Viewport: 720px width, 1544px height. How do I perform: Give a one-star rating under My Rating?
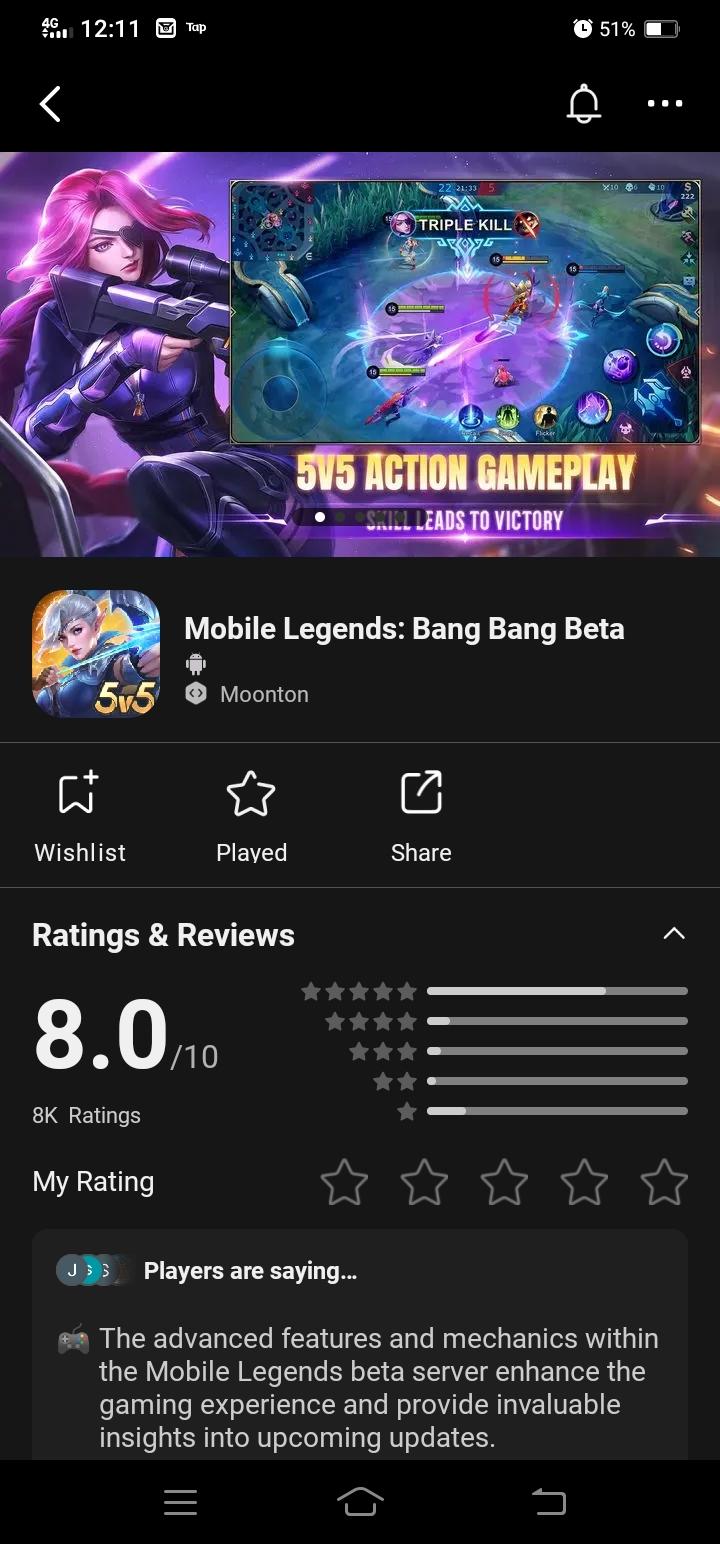[x=344, y=1182]
